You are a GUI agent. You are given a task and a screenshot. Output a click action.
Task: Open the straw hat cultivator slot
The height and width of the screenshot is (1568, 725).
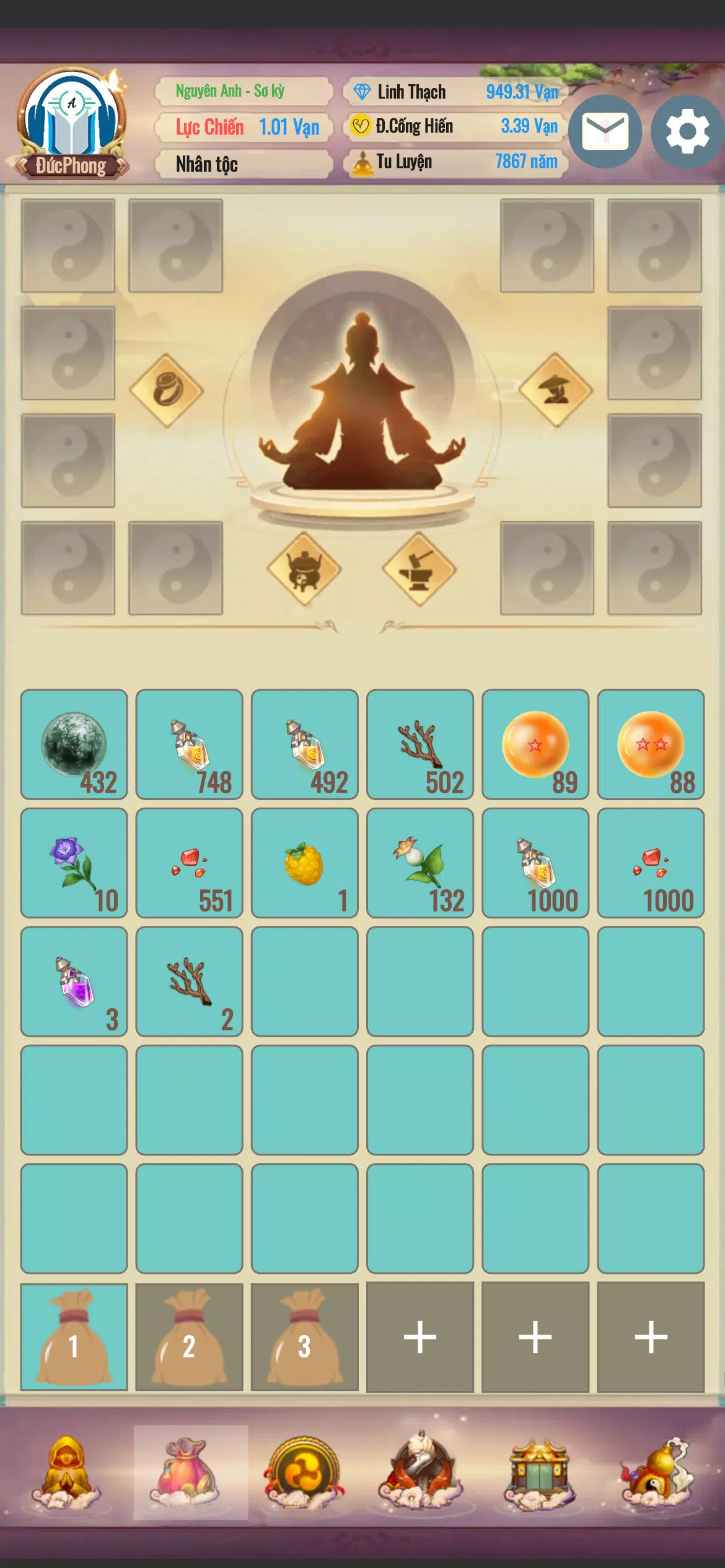coord(556,390)
